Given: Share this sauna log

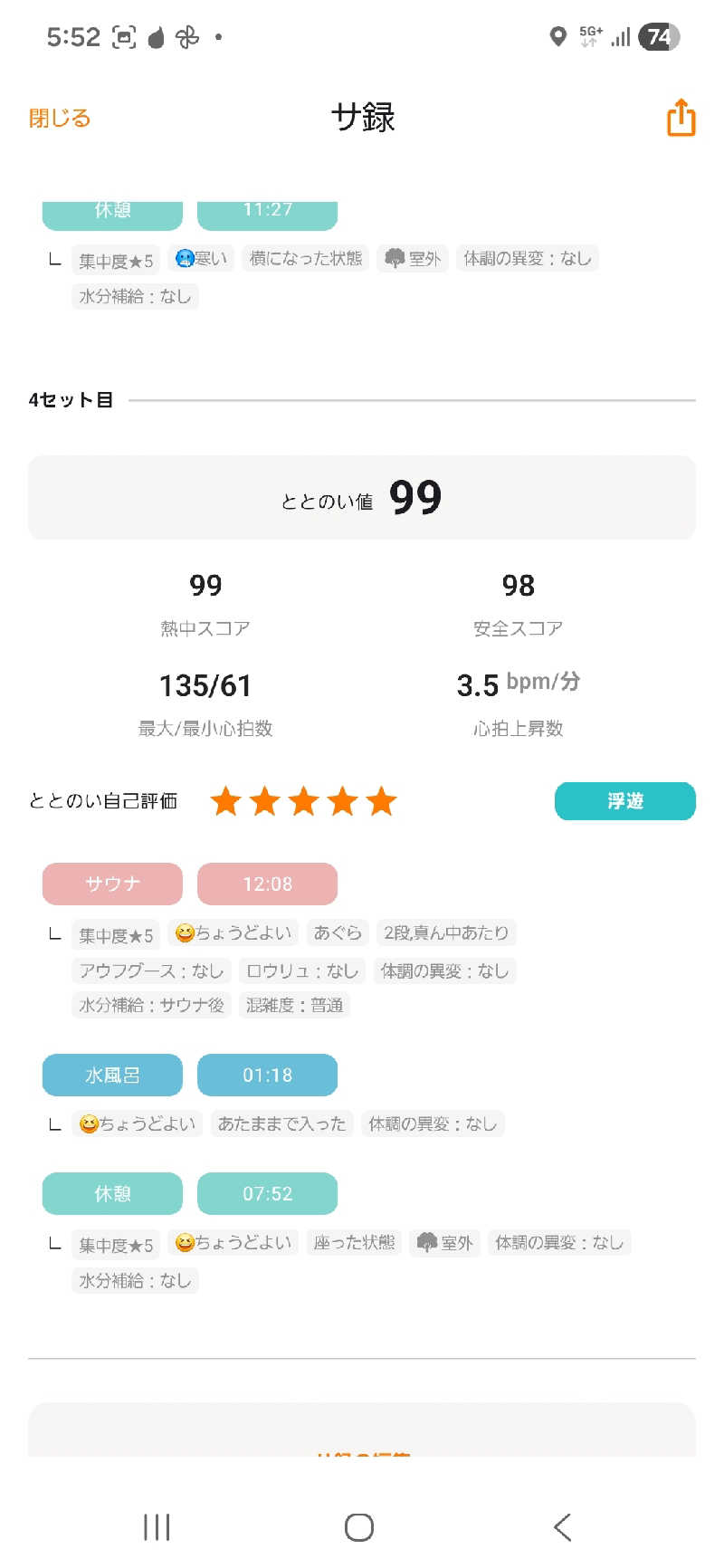Looking at the screenshot, I should (x=681, y=118).
